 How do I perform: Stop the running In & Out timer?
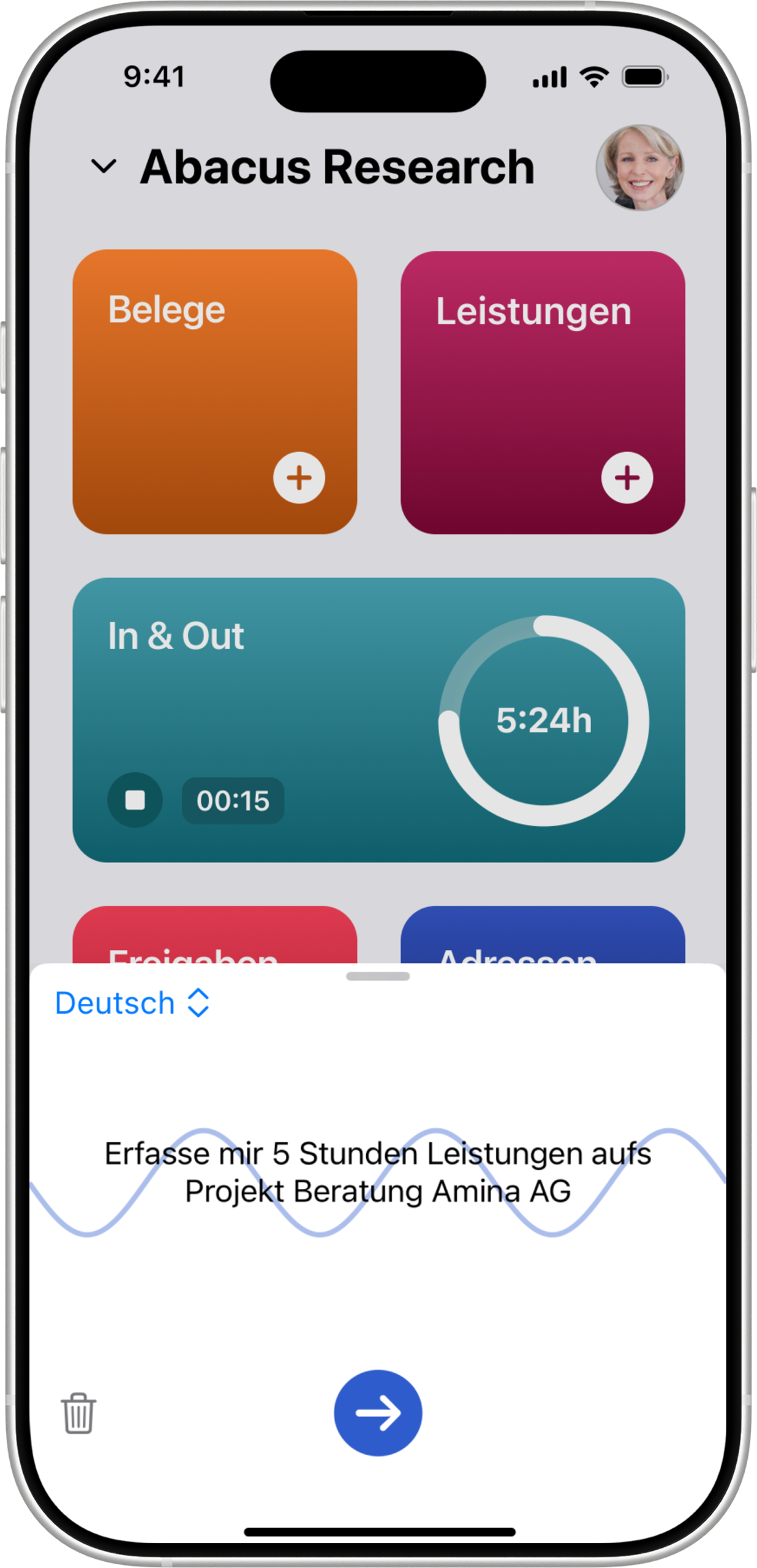tap(135, 800)
